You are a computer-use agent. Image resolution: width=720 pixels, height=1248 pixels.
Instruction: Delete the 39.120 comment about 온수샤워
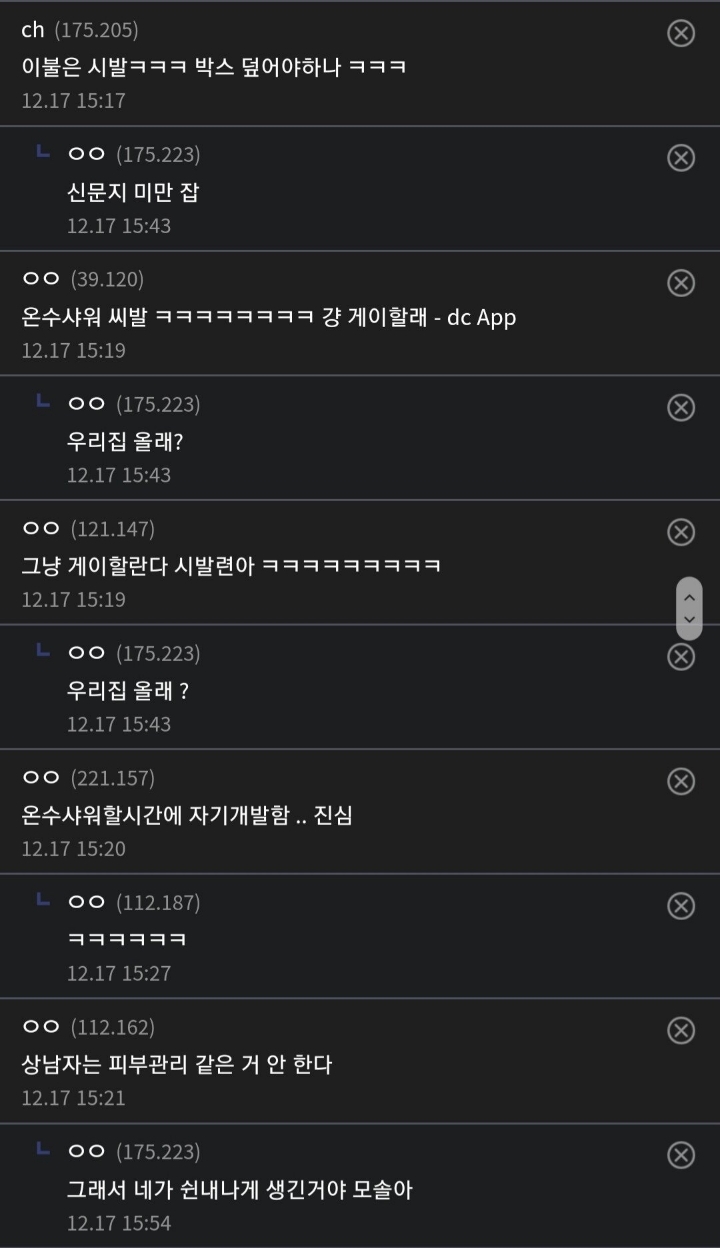(x=681, y=283)
